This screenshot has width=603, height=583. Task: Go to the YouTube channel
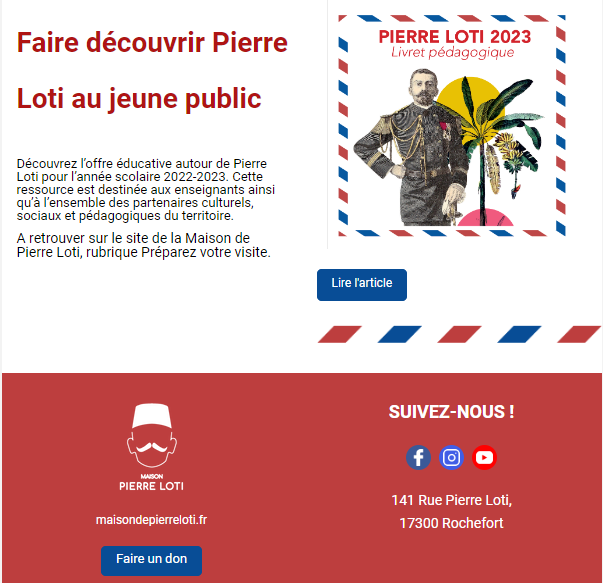coord(485,458)
